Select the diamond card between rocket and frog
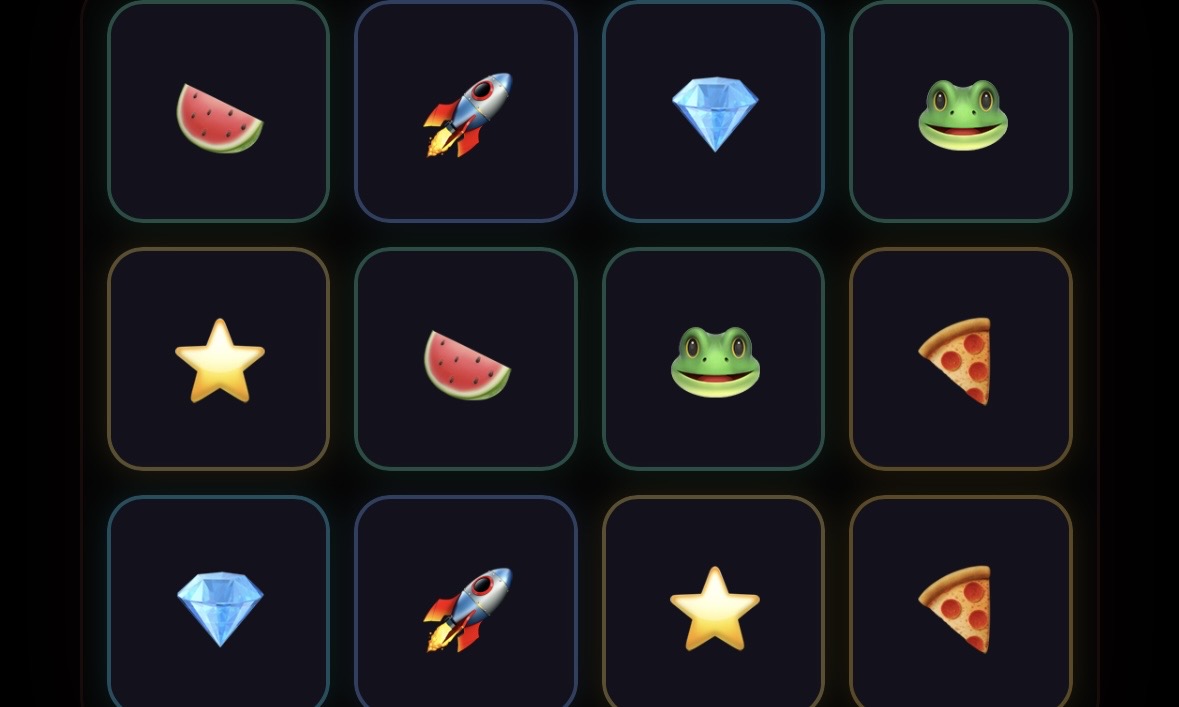Viewport: 1179px width, 707px height. coord(713,111)
